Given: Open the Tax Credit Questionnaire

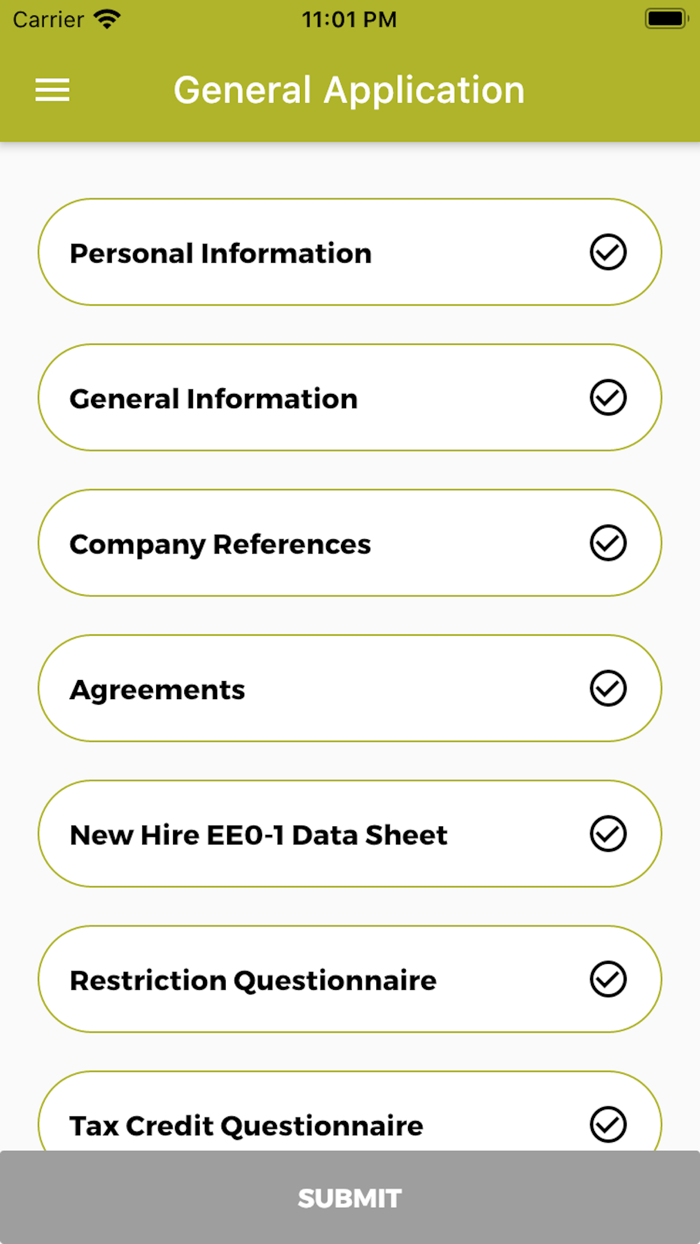Looking at the screenshot, I should (350, 1111).
